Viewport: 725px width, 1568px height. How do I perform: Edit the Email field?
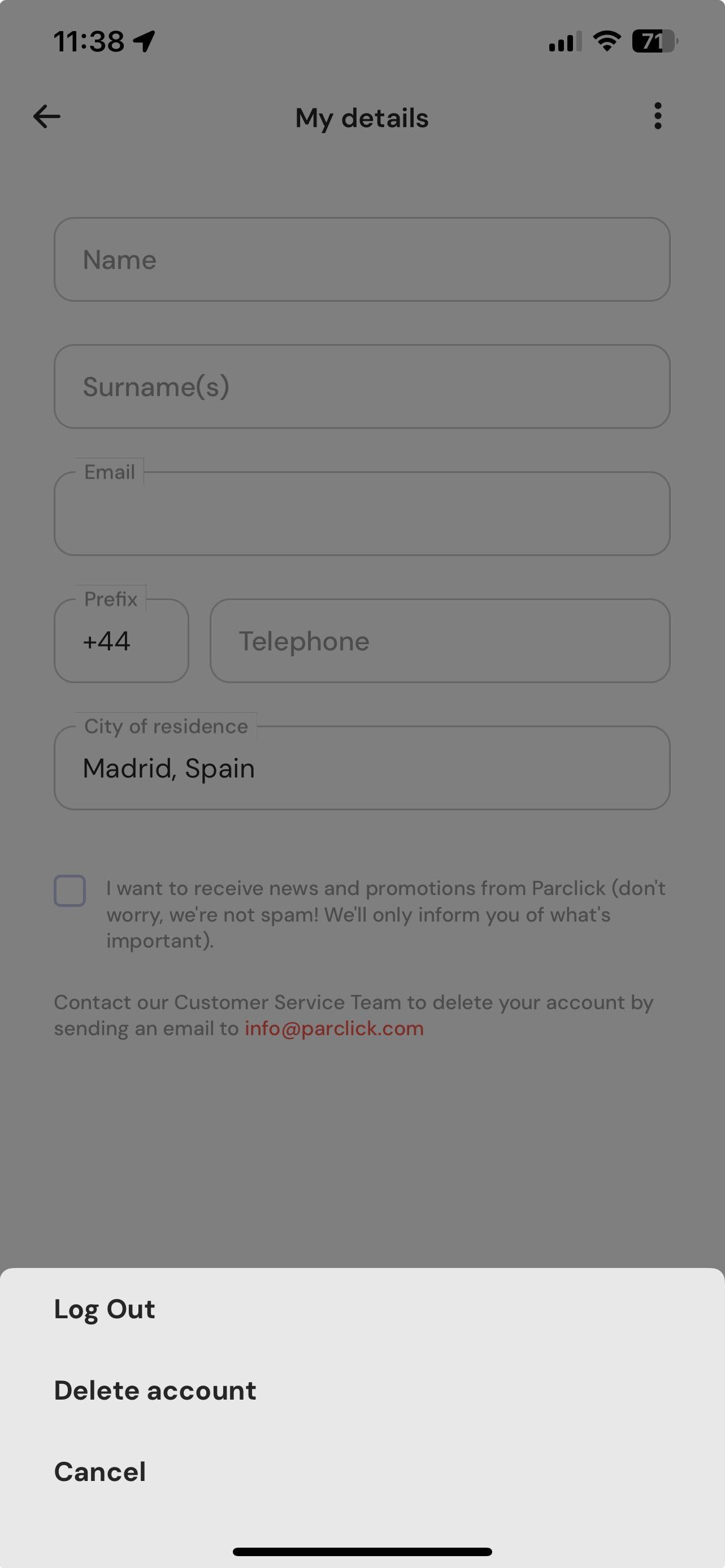click(x=362, y=514)
